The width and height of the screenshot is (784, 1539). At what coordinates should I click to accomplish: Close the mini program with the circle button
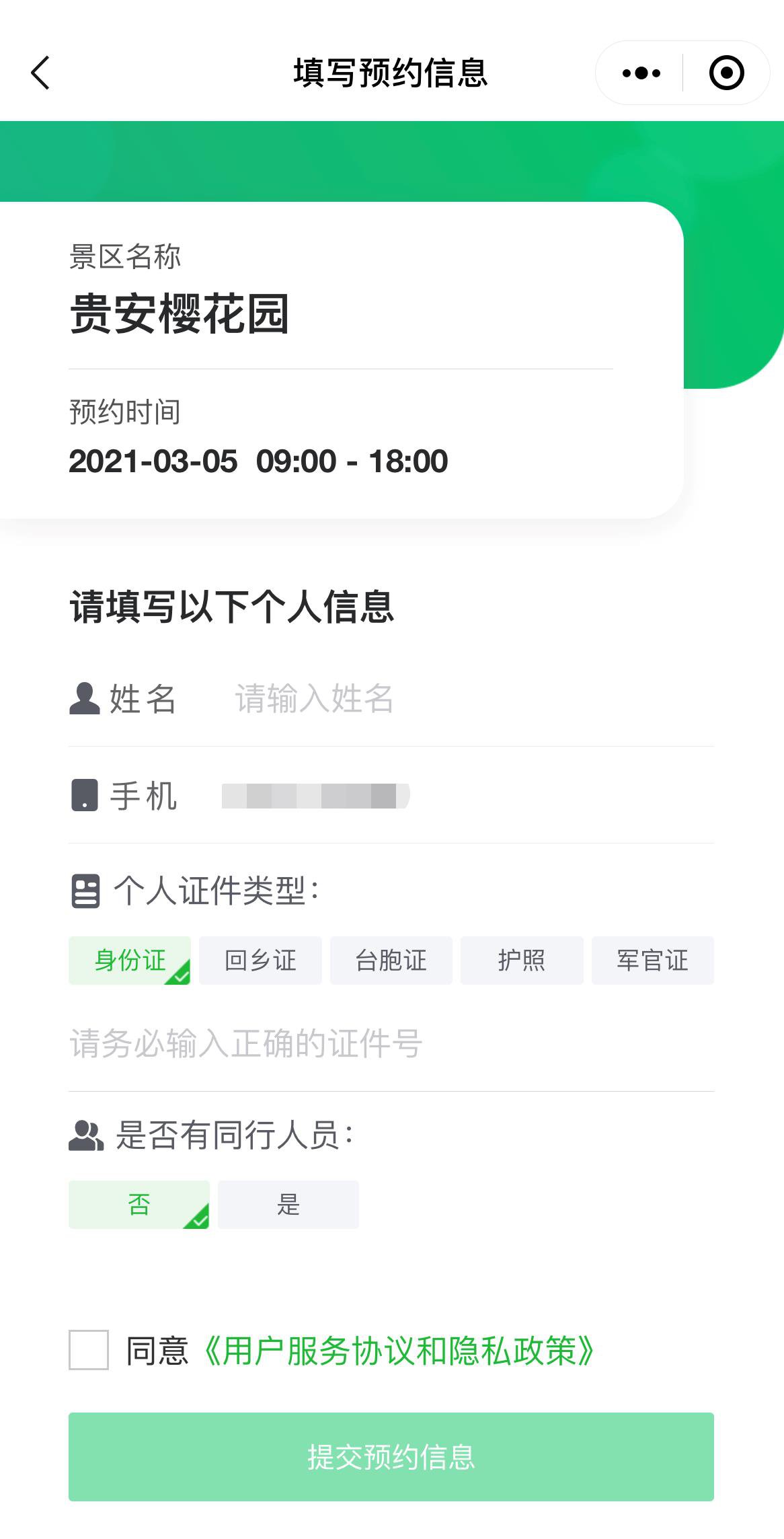point(726,73)
